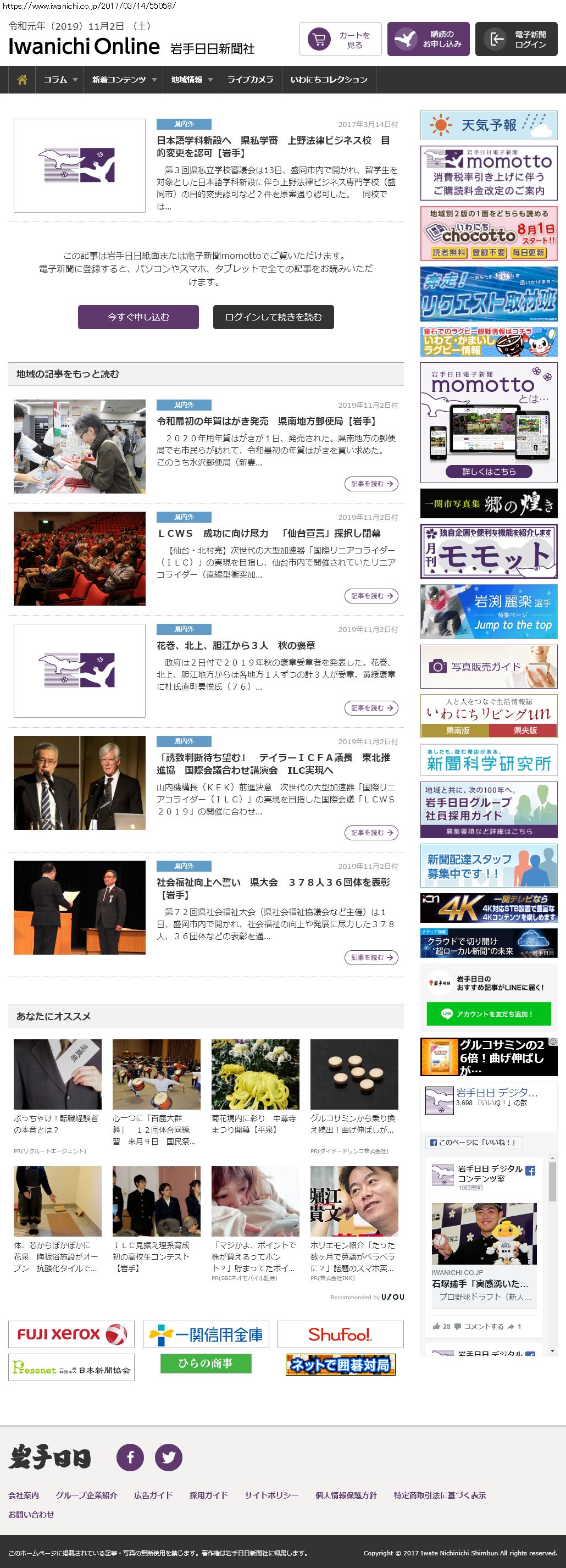Image resolution: width=566 pixels, height=1568 pixels.
Task: Open 電子新聞ログイン
Action: coord(515,40)
